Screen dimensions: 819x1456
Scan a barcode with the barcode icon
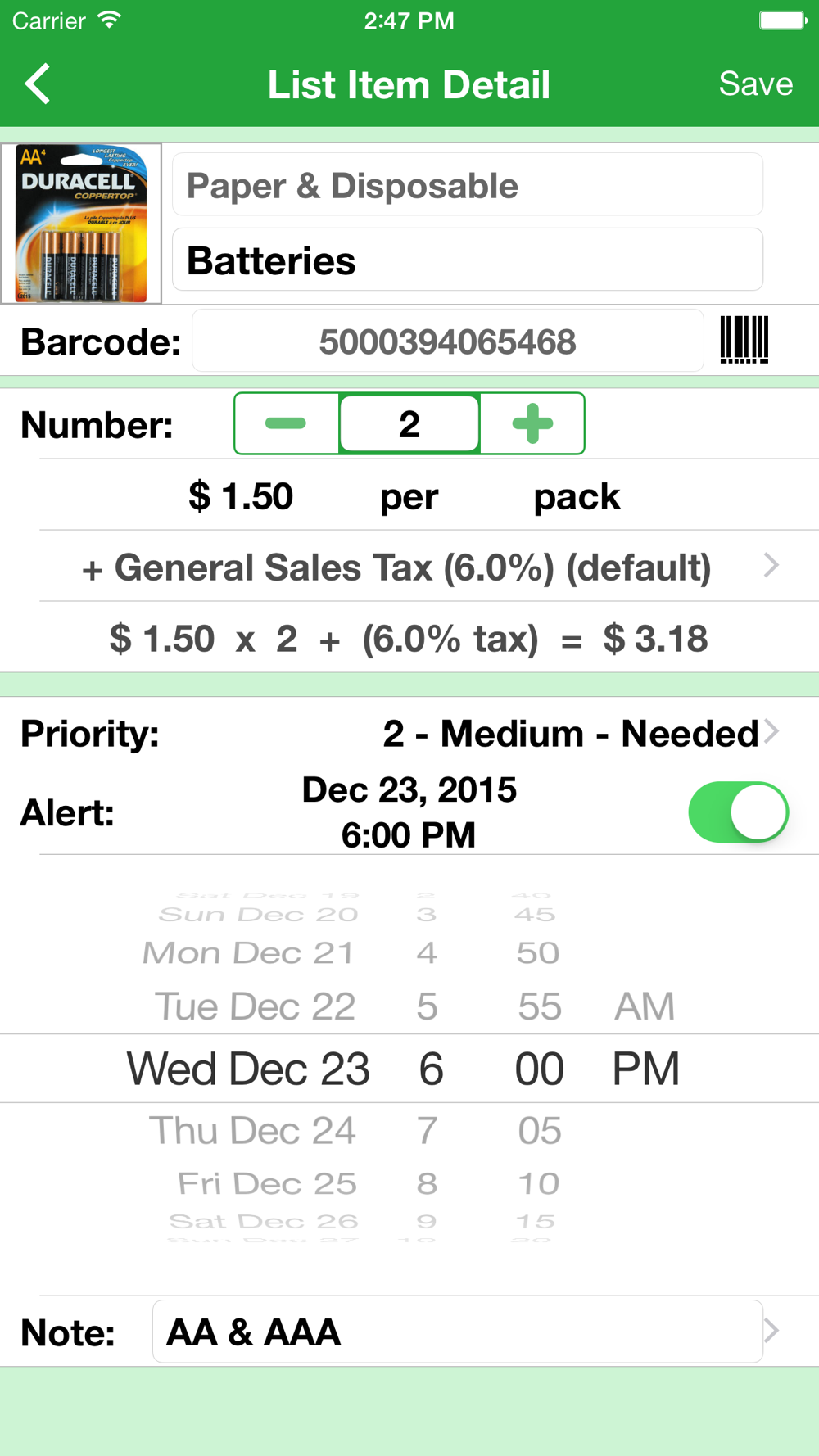coord(744,340)
